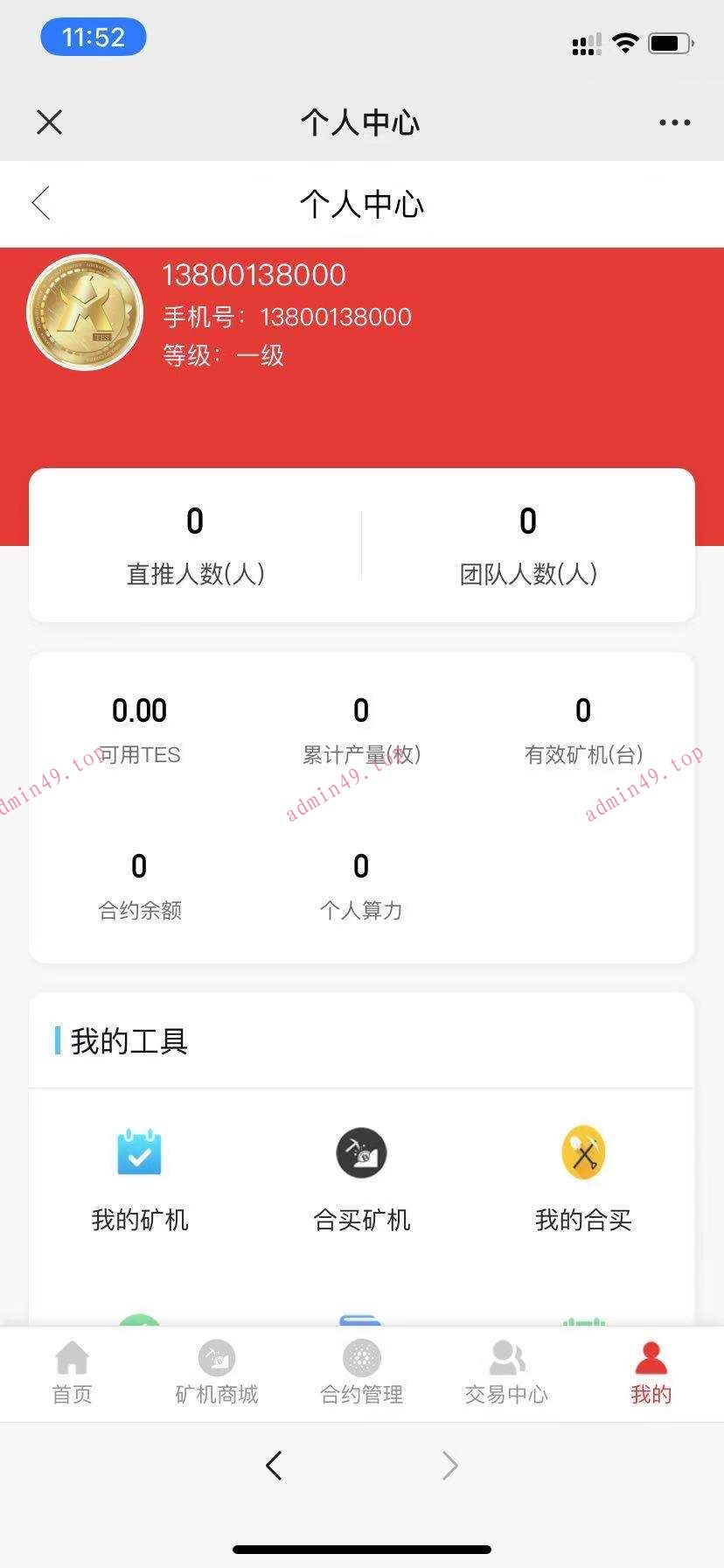Tap the browser back arrow at bottom
Viewport: 724px width, 1568px height.
[x=275, y=1465]
